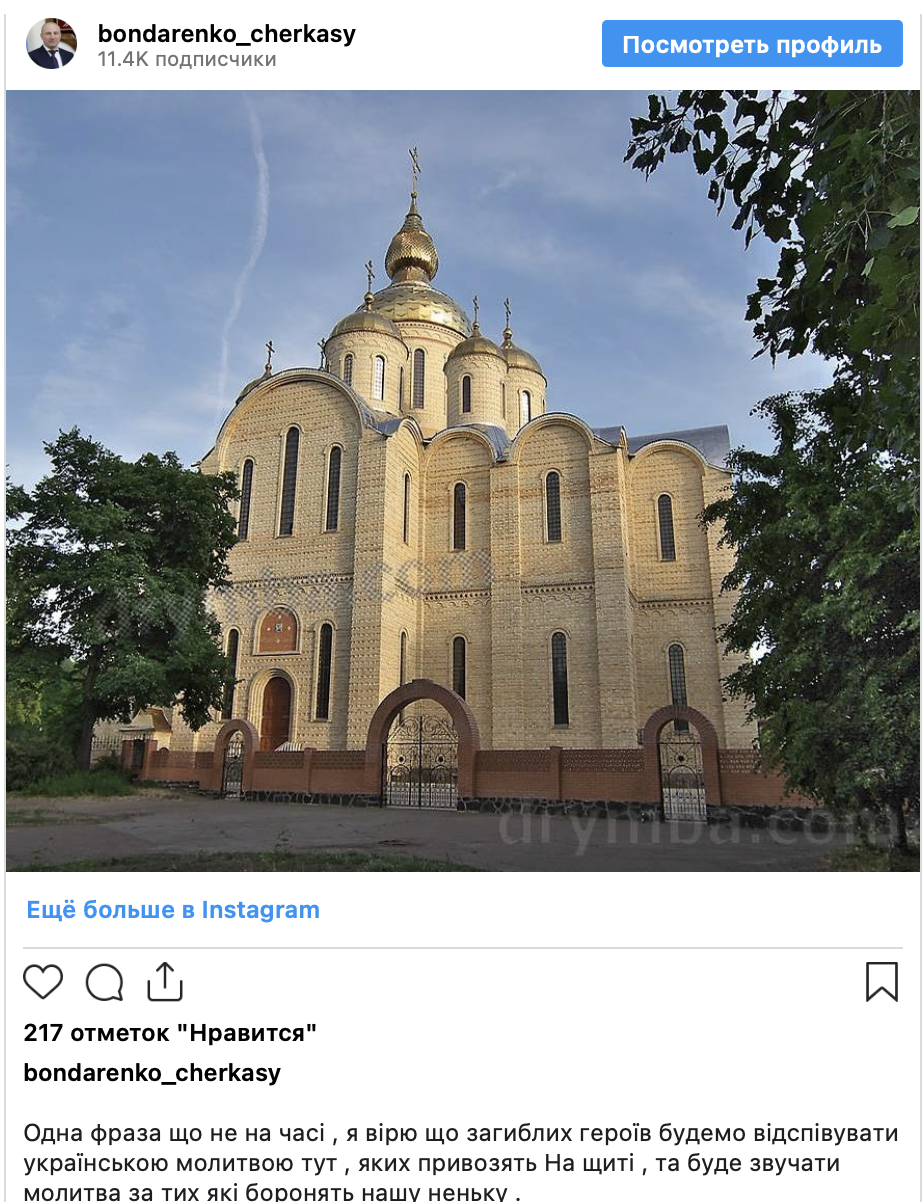The image size is (924, 1202).
Task: Open bondarenko_cherkasy profile avatar
Action: point(51,44)
